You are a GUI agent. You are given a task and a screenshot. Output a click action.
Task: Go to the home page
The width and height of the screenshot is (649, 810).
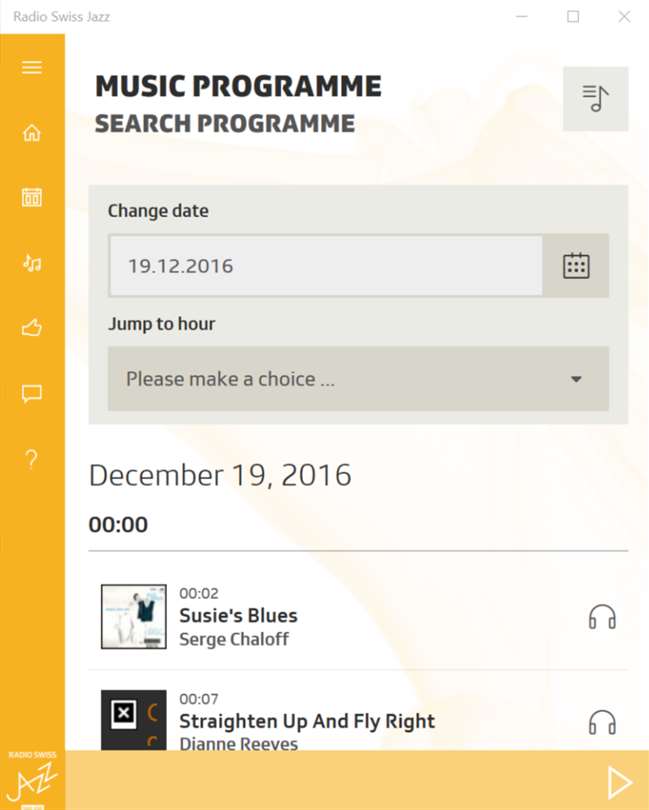tap(32, 133)
